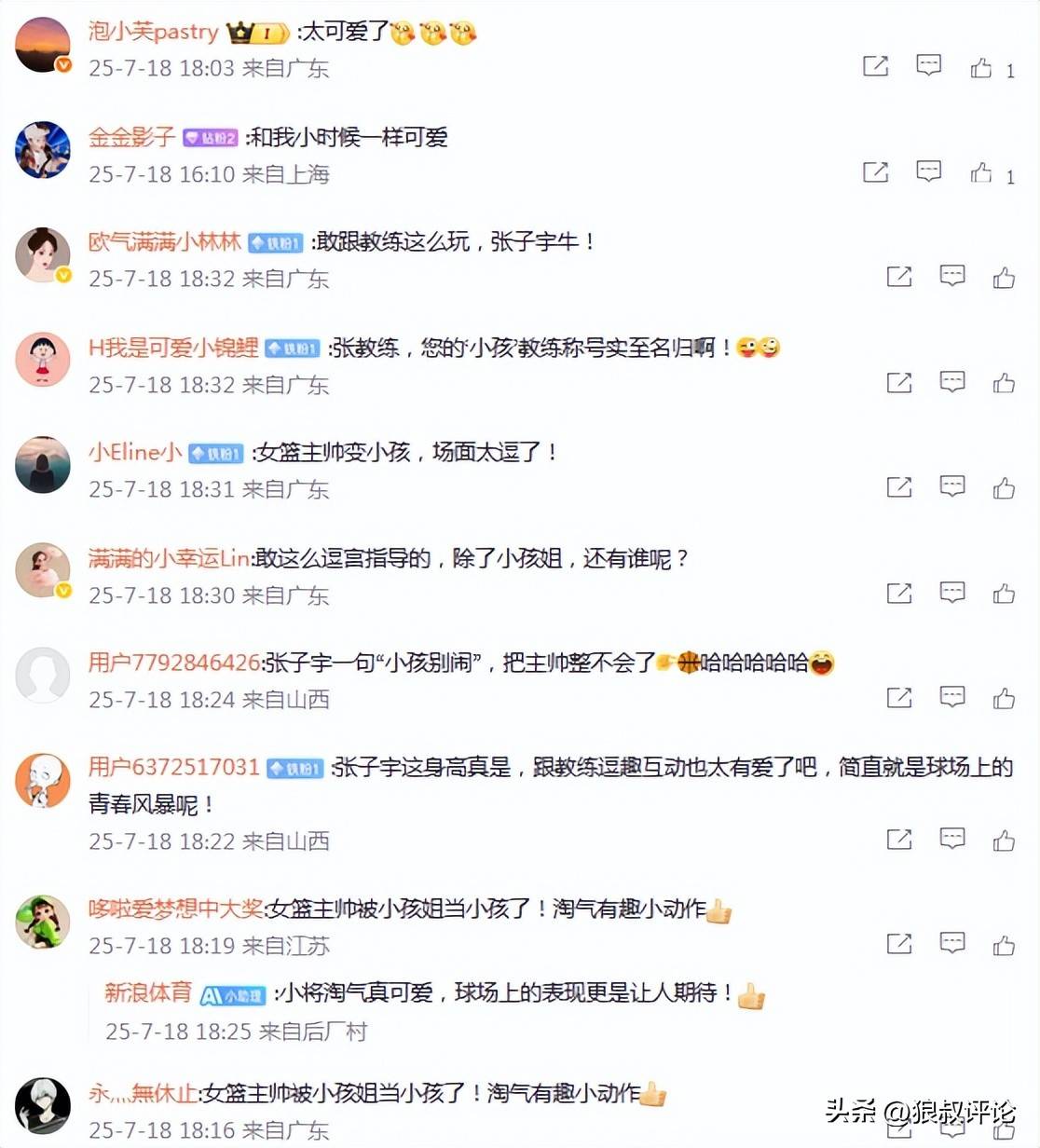Viewport: 1040px width, 1148px height.
Task: Open 新浪体育's profile link
Action: [x=147, y=992]
